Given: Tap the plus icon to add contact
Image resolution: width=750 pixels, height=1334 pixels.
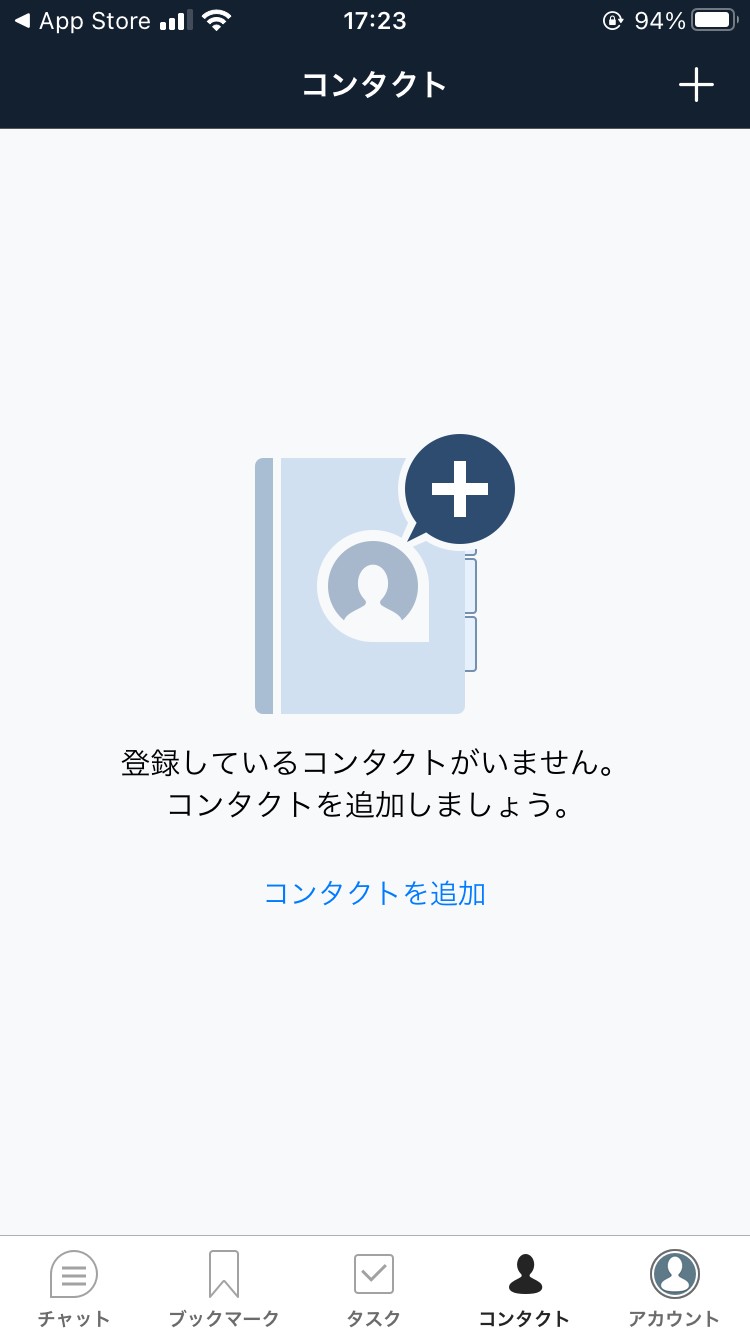Looking at the screenshot, I should (x=696, y=85).
